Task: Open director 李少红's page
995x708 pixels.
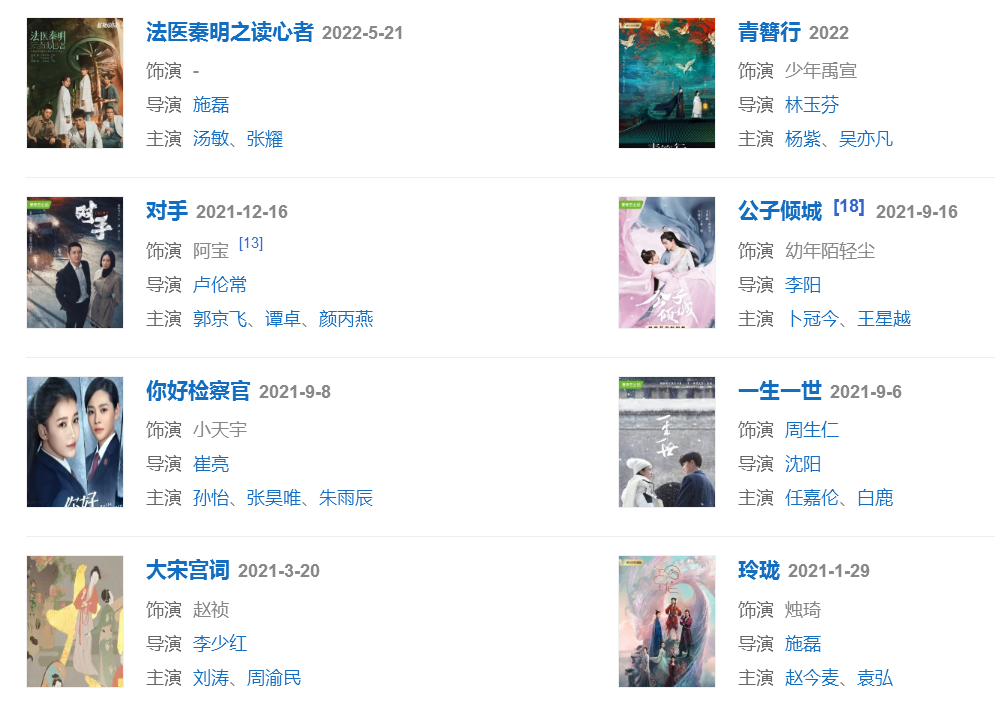Action: [x=220, y=643]
